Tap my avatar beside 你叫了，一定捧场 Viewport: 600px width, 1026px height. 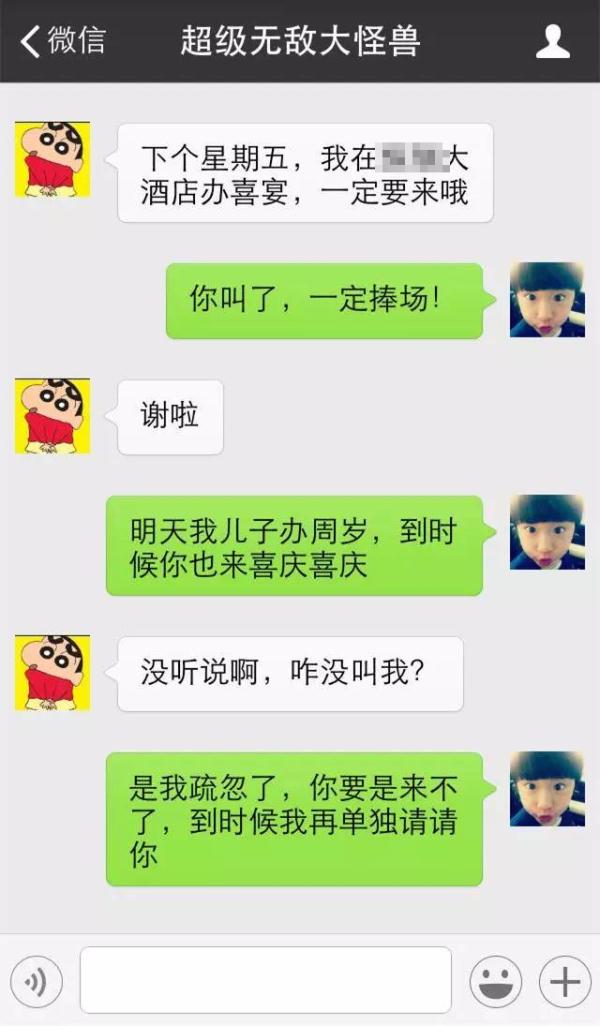(547, 300)
